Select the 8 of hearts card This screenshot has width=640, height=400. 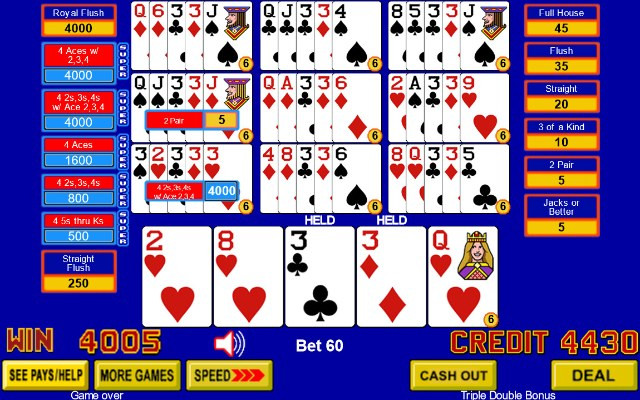coord(249,277)
